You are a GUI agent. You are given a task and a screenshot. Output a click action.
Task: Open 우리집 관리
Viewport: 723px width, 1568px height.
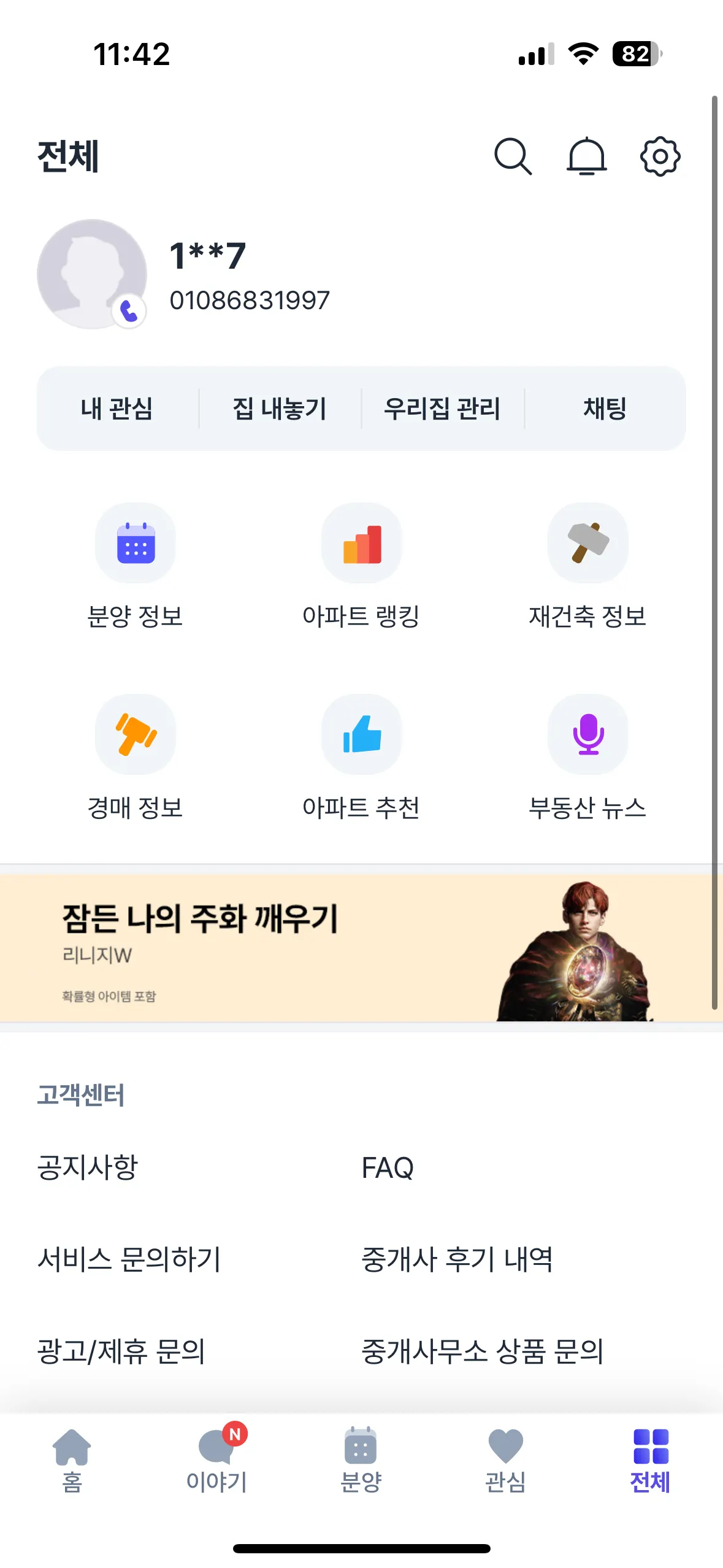point(442,409)
